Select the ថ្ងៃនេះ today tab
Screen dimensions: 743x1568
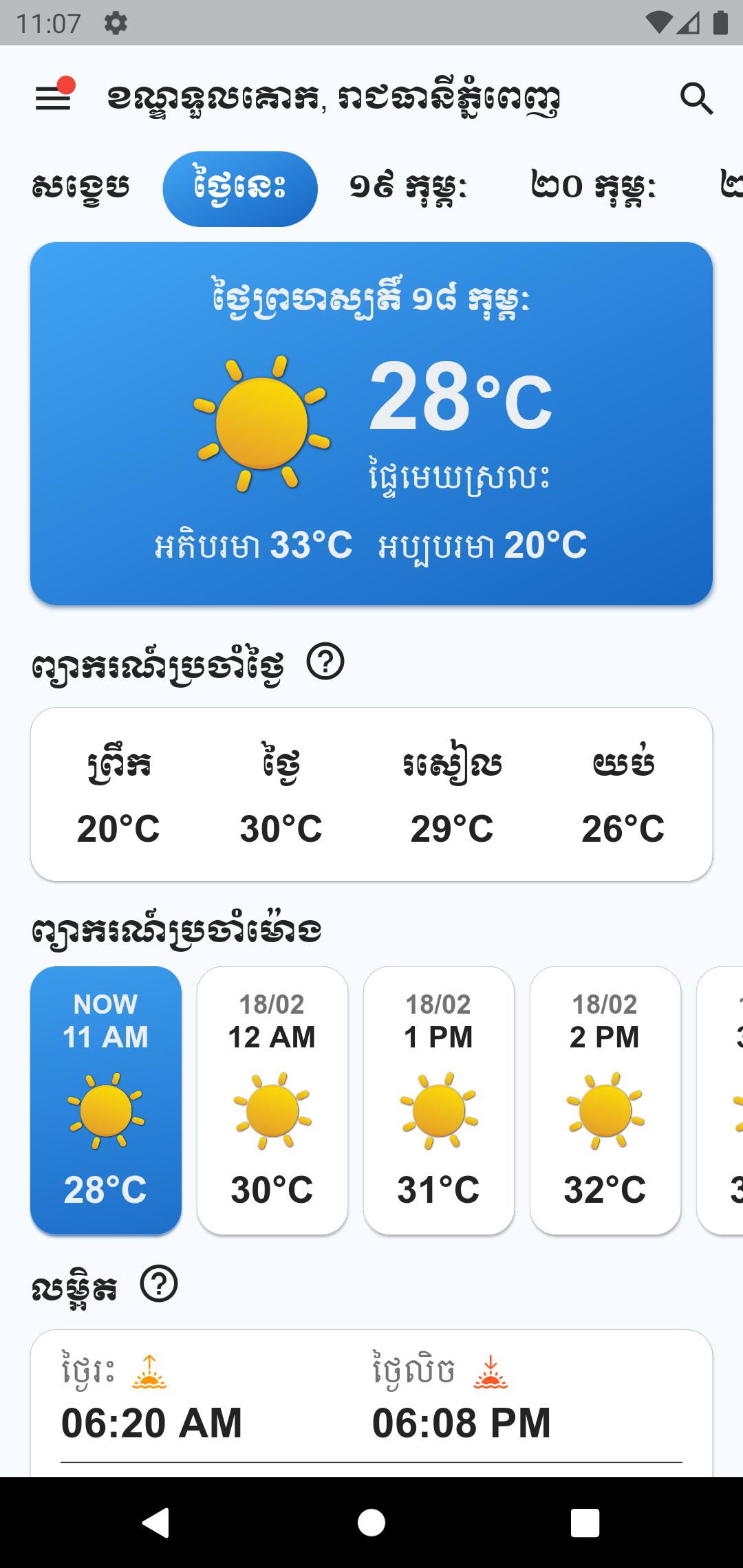[240, 188]
